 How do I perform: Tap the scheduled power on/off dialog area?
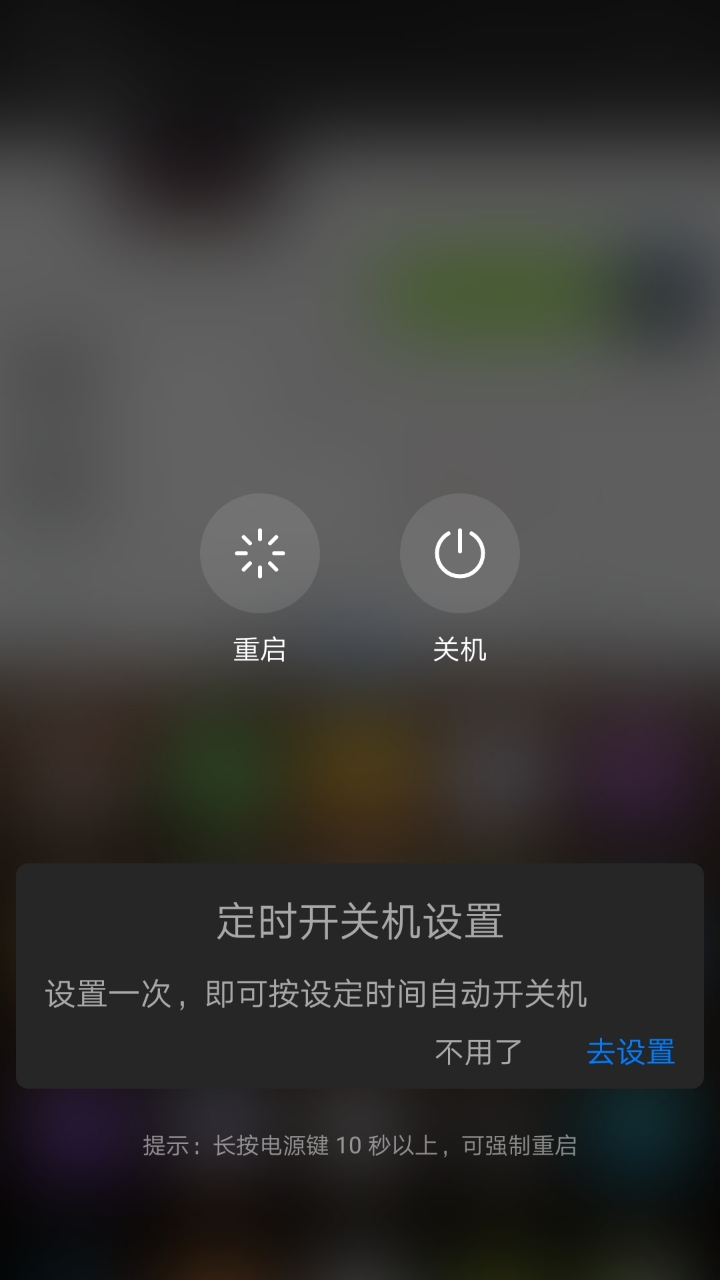[359, 970]
